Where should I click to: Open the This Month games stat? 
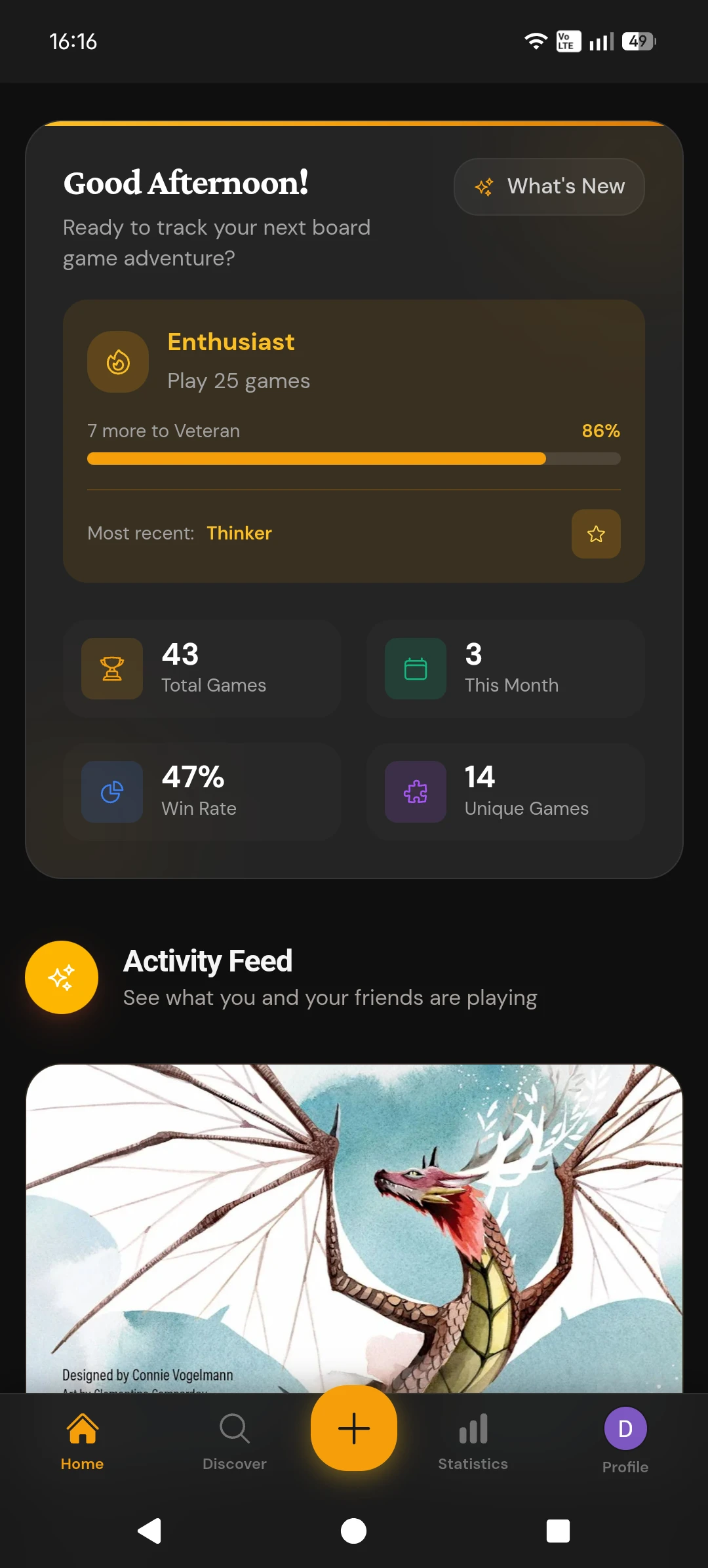tap(505, 669)
